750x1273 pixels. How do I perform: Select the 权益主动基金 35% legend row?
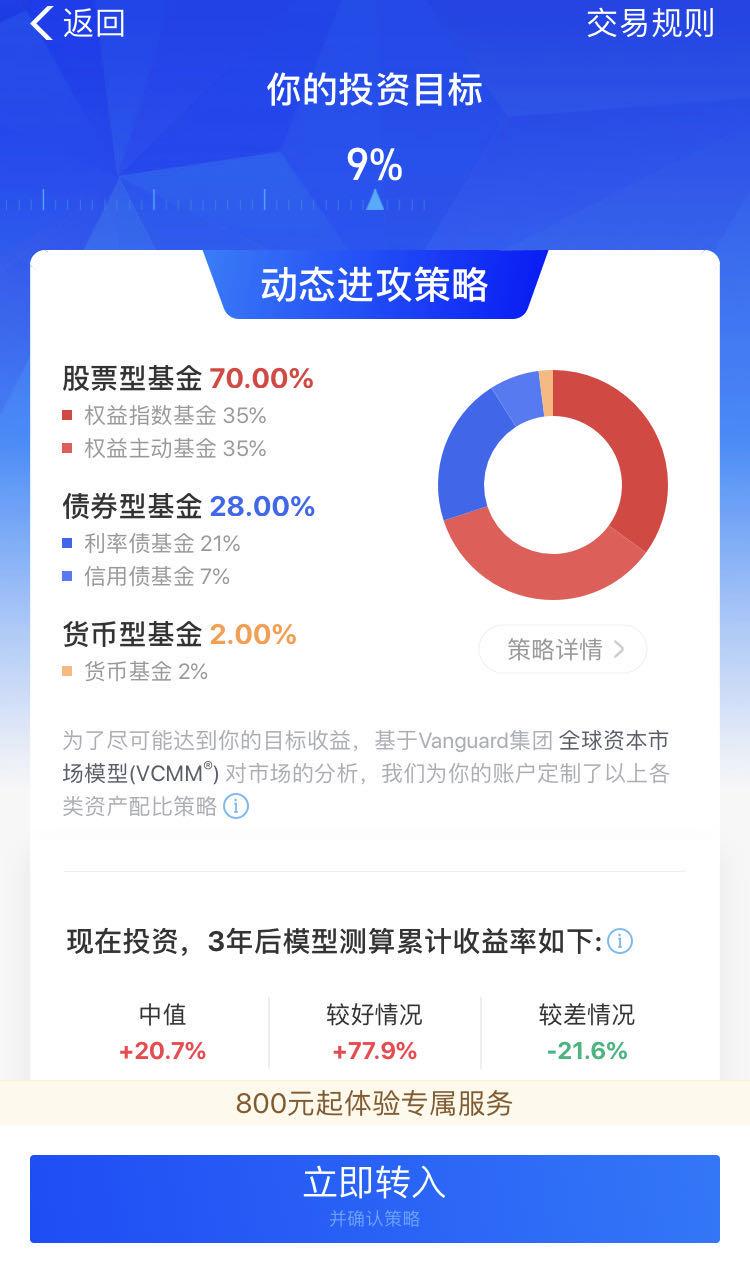coord(175,449)
